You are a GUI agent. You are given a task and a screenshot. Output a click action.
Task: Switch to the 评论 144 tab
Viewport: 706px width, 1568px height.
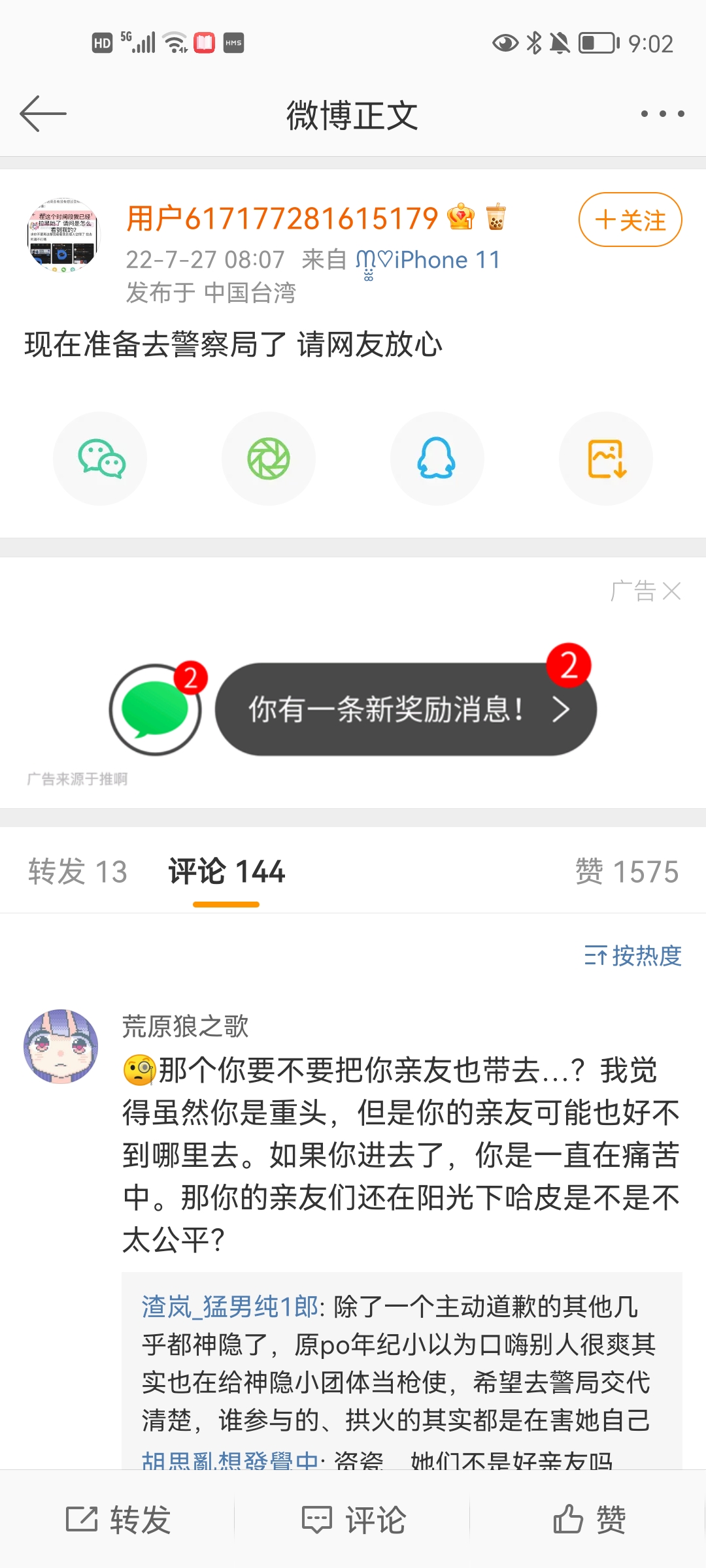pyautogui.click(x=226, y=872)
